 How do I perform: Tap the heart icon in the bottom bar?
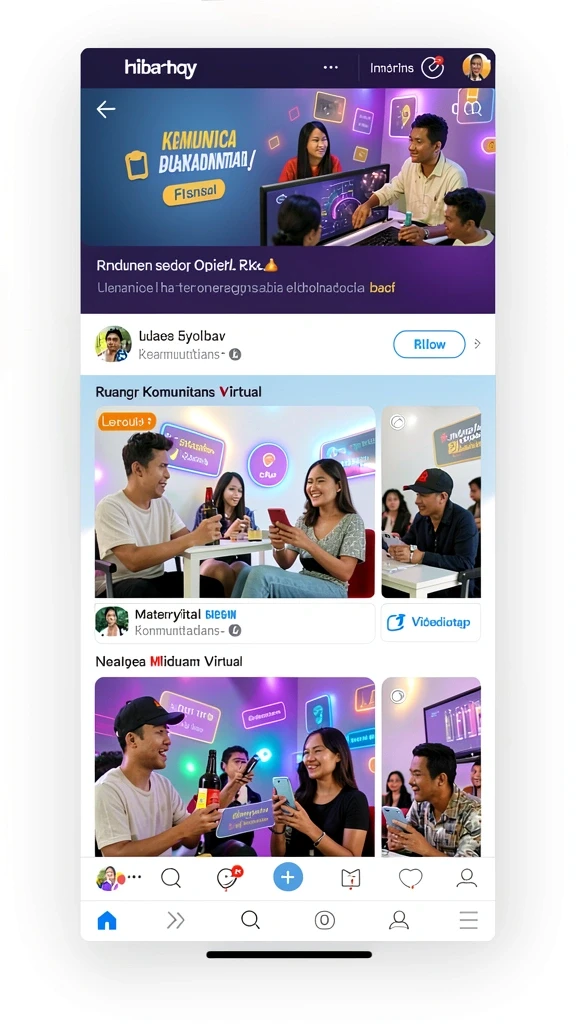coord(411,878)
